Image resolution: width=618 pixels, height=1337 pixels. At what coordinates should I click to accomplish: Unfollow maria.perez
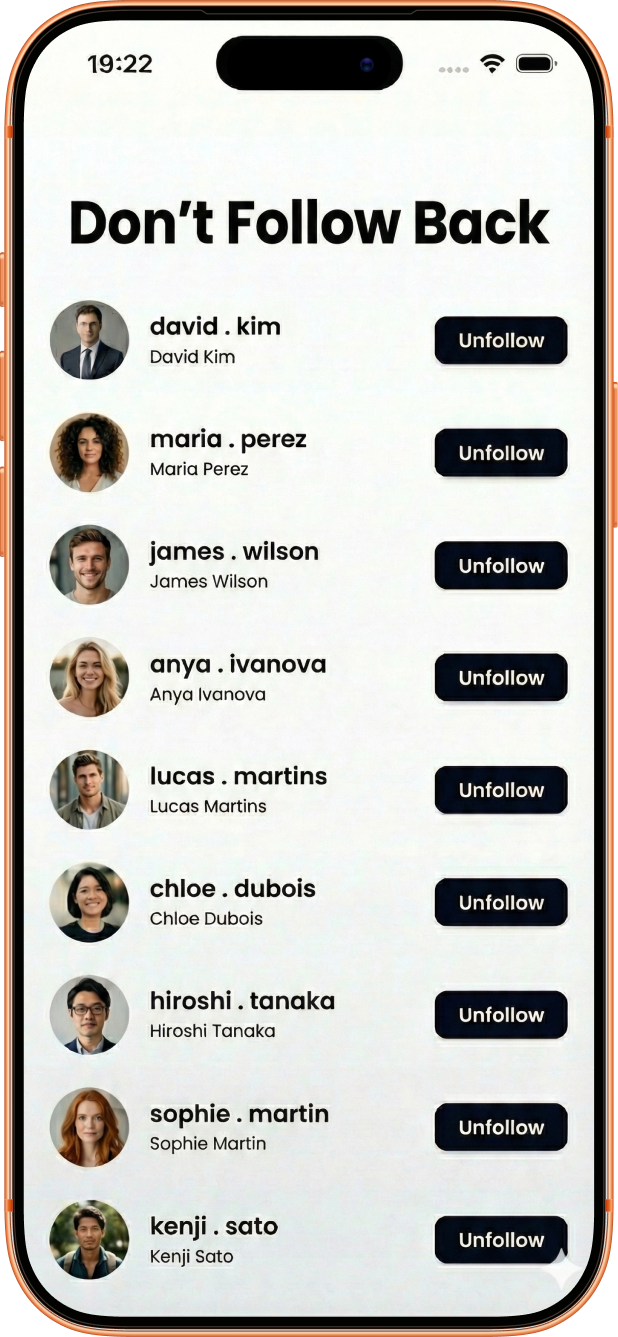click(x=500, y=453)
